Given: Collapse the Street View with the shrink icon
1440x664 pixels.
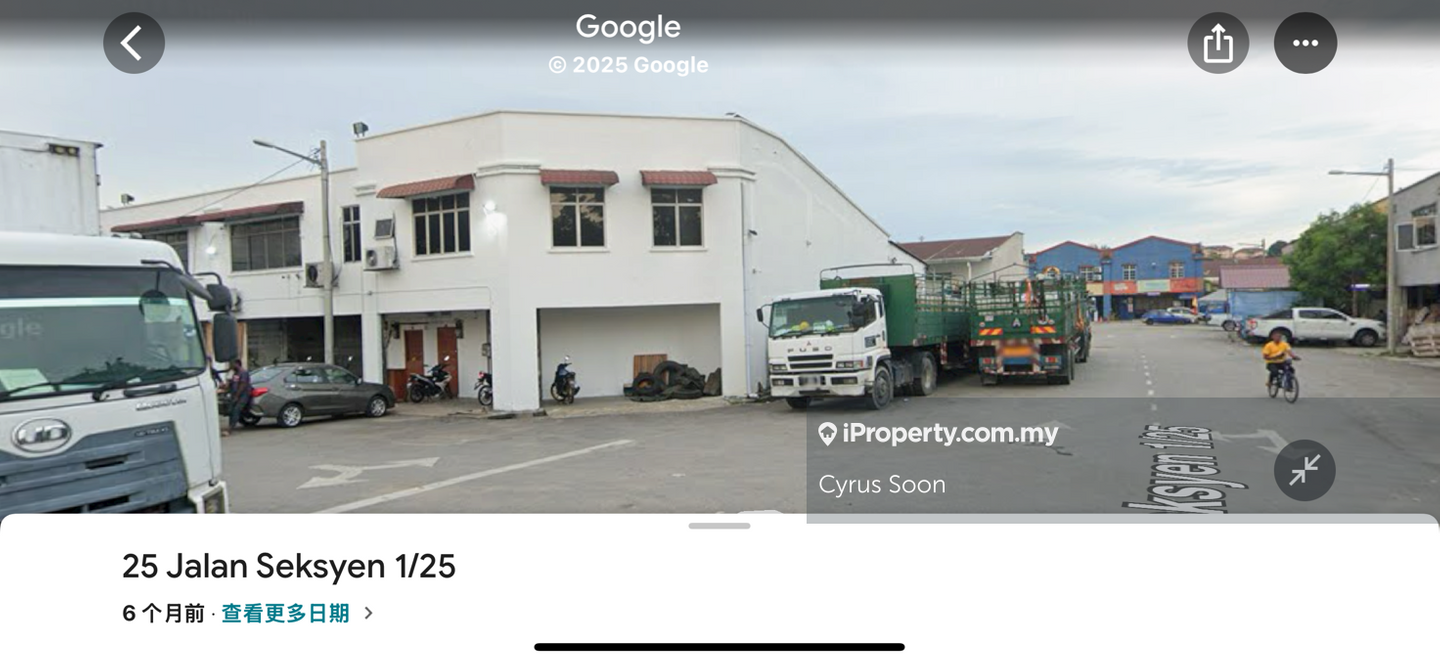Looking at the screenshot, I should [1304, 470].
